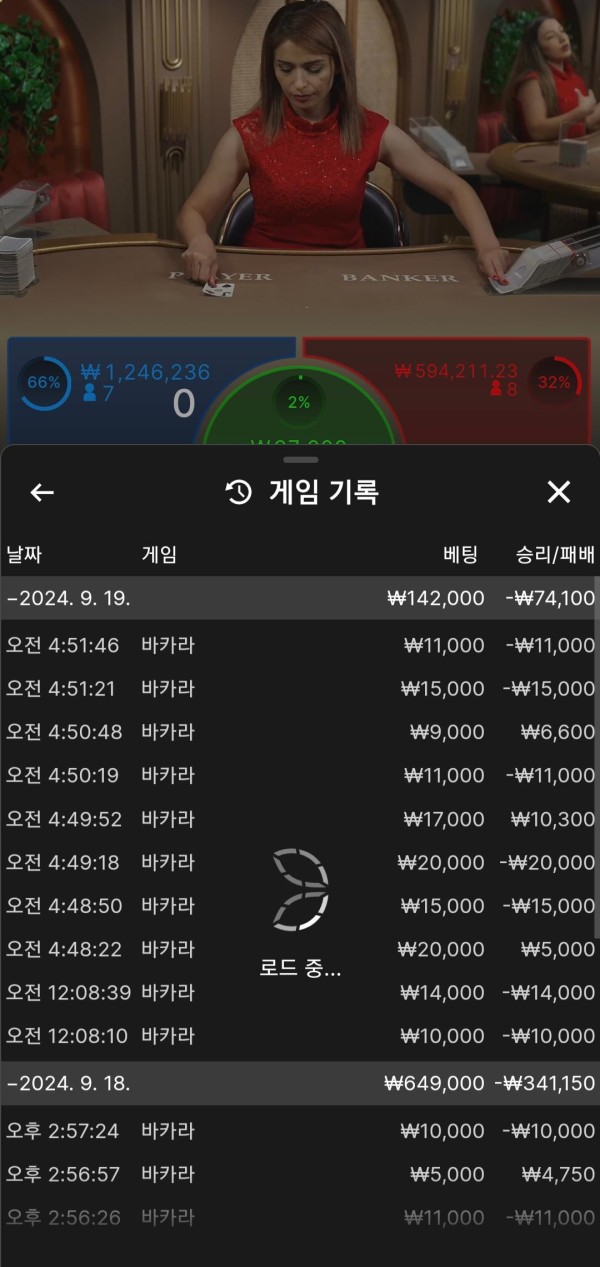View the 오전 4:50:48 game details
This screenshot has height=1267, width=600.
click(x=300, y=732)
